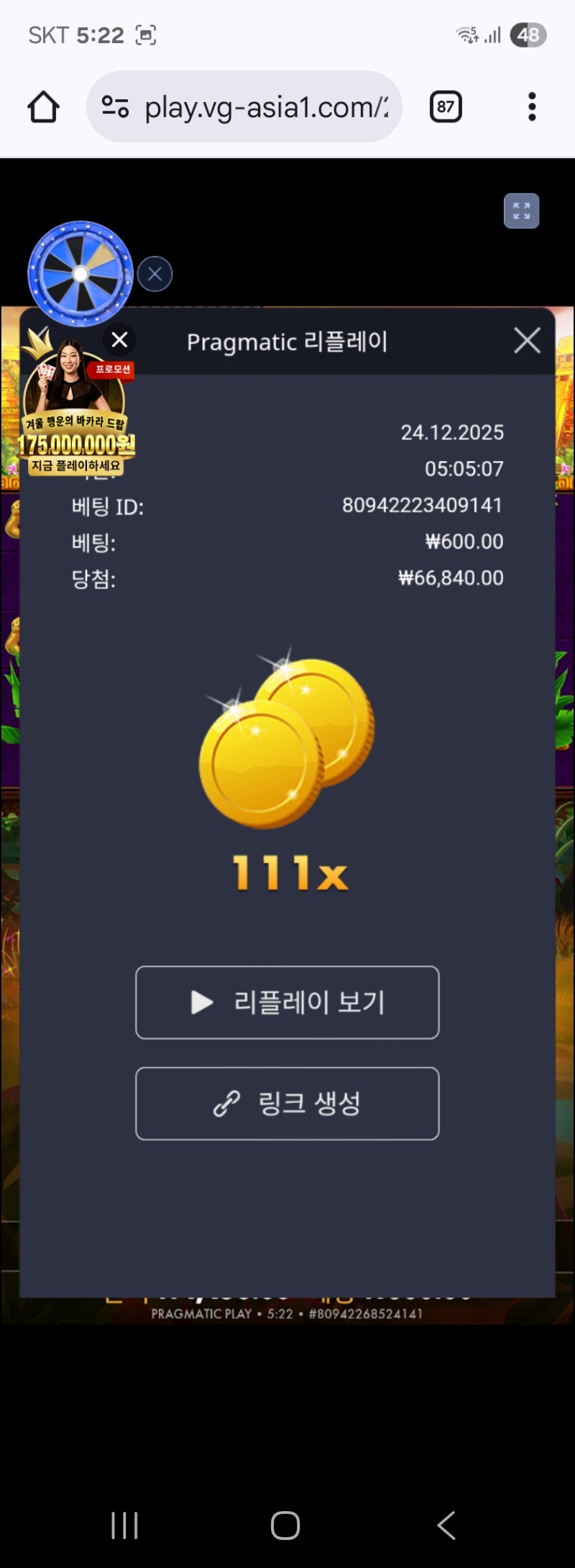
Task: Open the tab switcher showing 87
Action: point(446,107)
